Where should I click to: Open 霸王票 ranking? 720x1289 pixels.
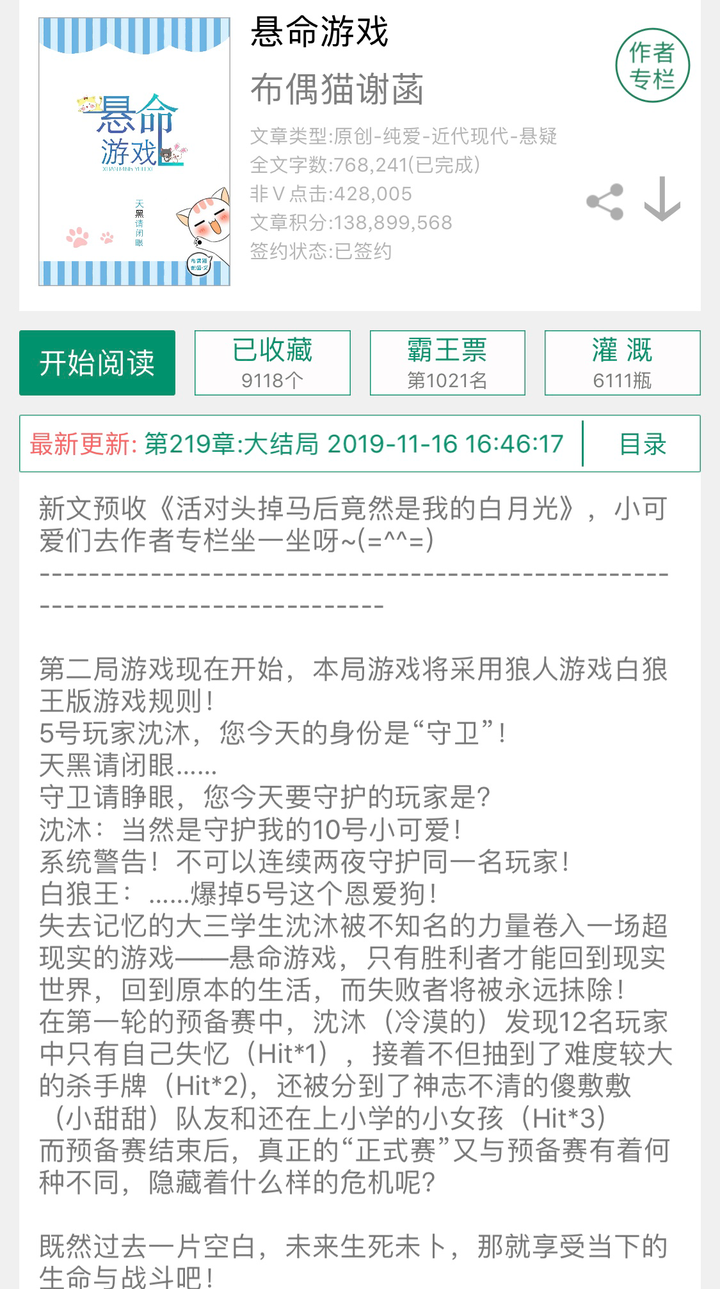(x=447, y=362)
